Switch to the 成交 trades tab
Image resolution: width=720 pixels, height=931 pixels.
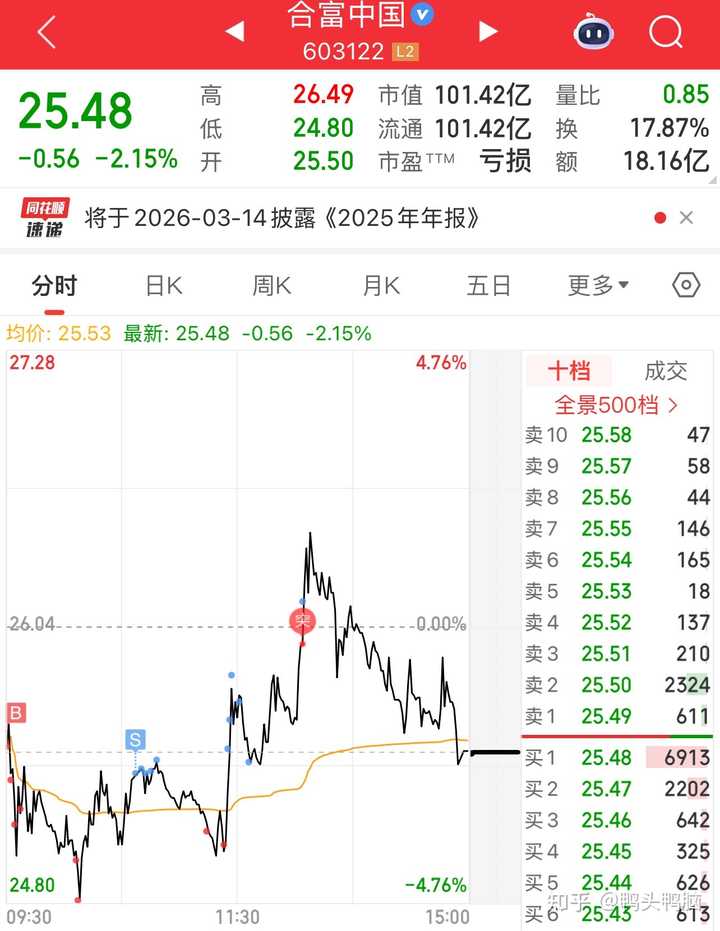[x=666, y=371]
